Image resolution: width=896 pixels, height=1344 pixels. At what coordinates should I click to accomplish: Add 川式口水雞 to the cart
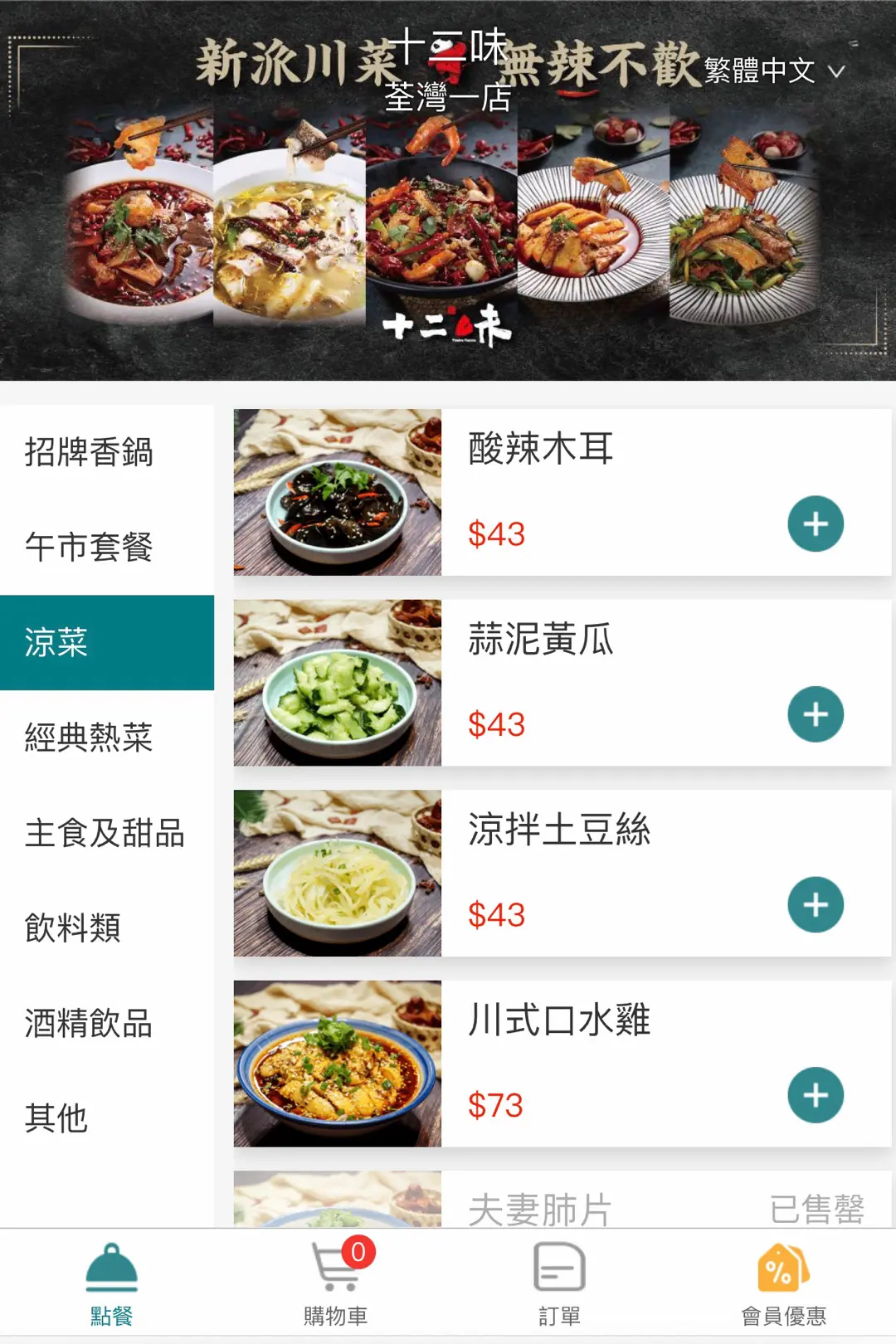tap(816, 1095)
